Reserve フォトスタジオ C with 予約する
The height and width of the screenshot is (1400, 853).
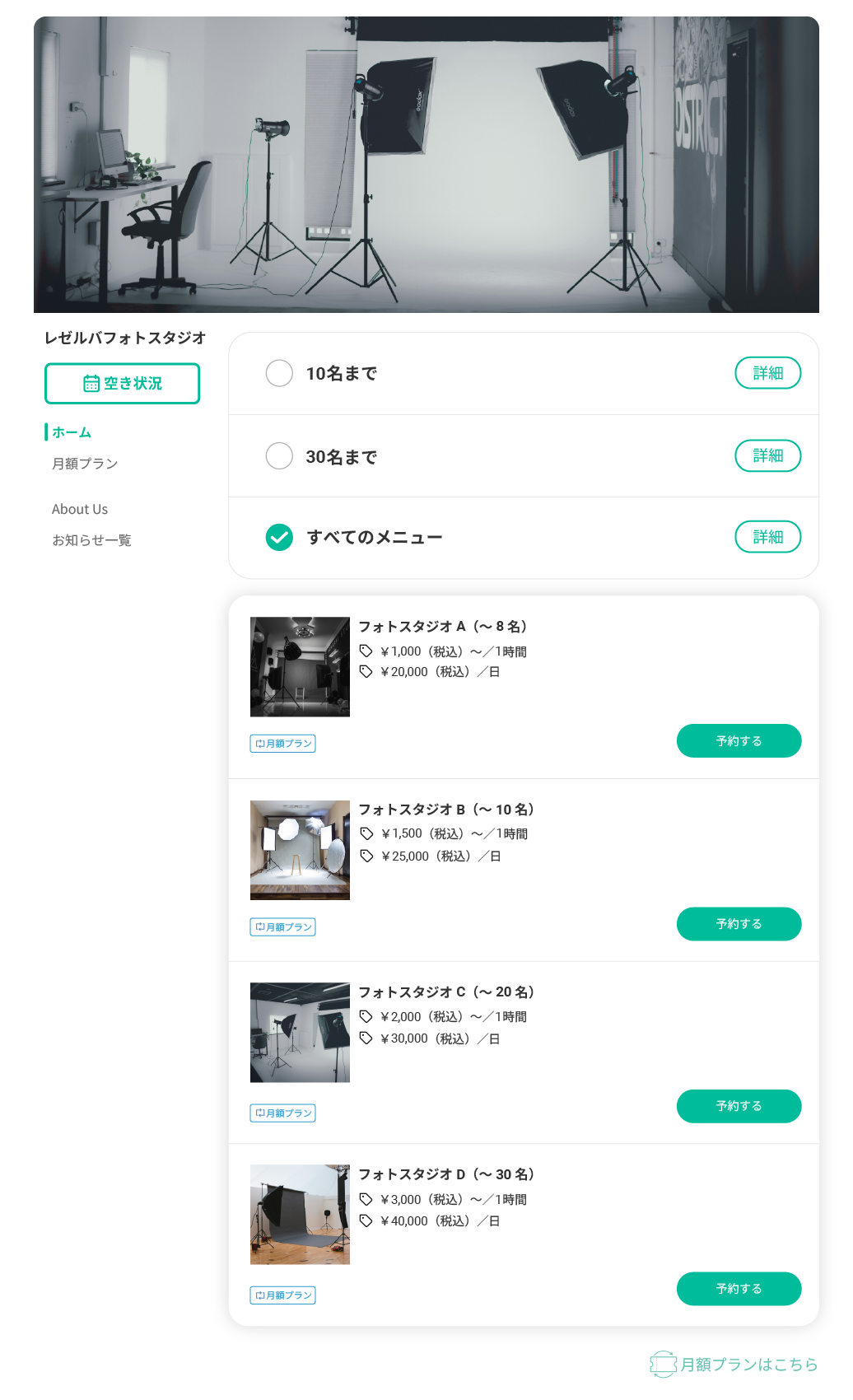(739, 1106)
